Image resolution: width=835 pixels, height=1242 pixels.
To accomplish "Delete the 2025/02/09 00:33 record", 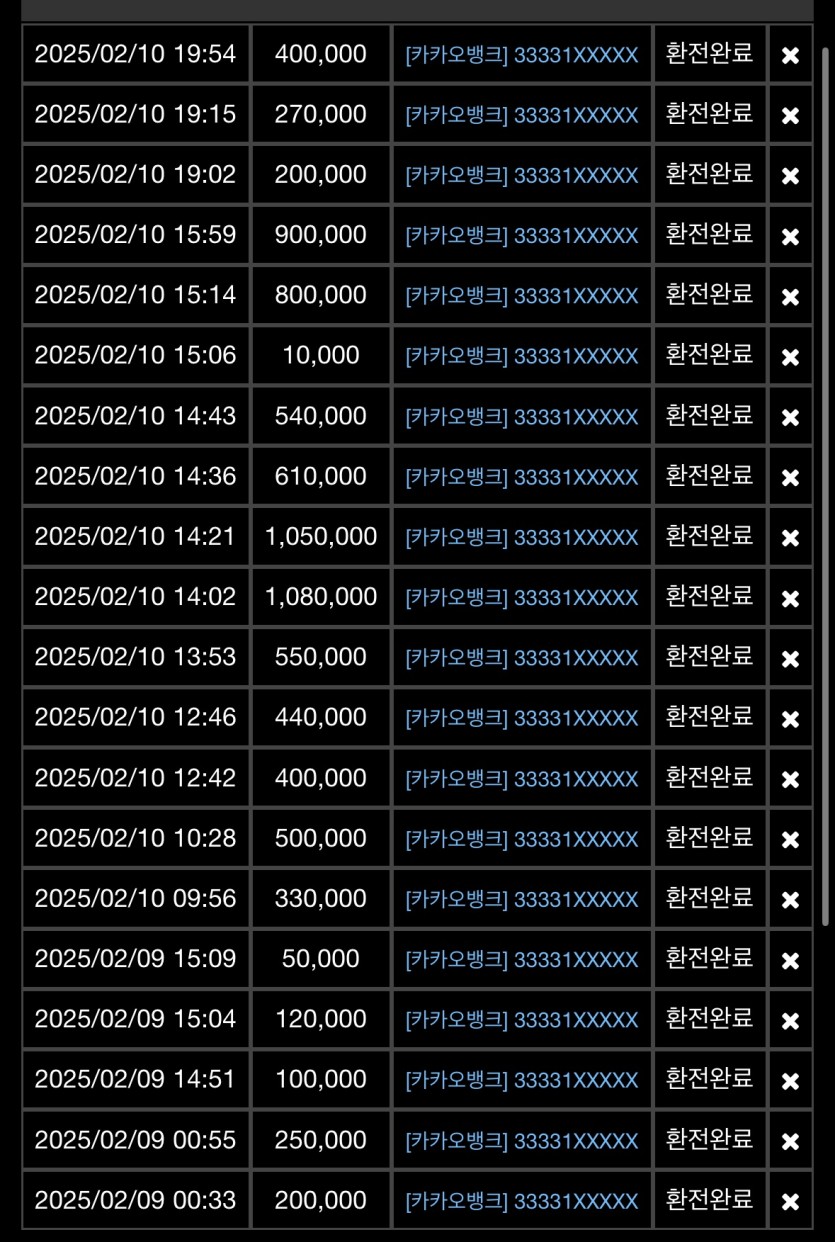I will 790,1202.
